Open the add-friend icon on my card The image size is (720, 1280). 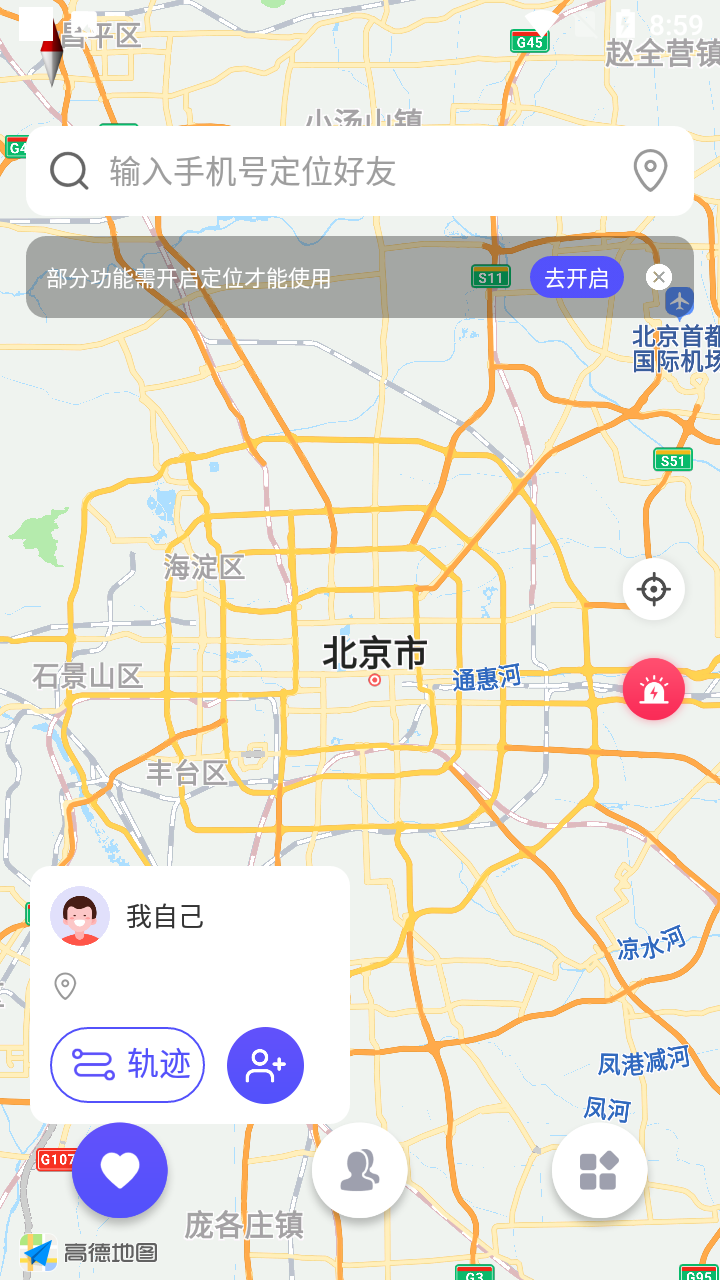point(264,1065)
